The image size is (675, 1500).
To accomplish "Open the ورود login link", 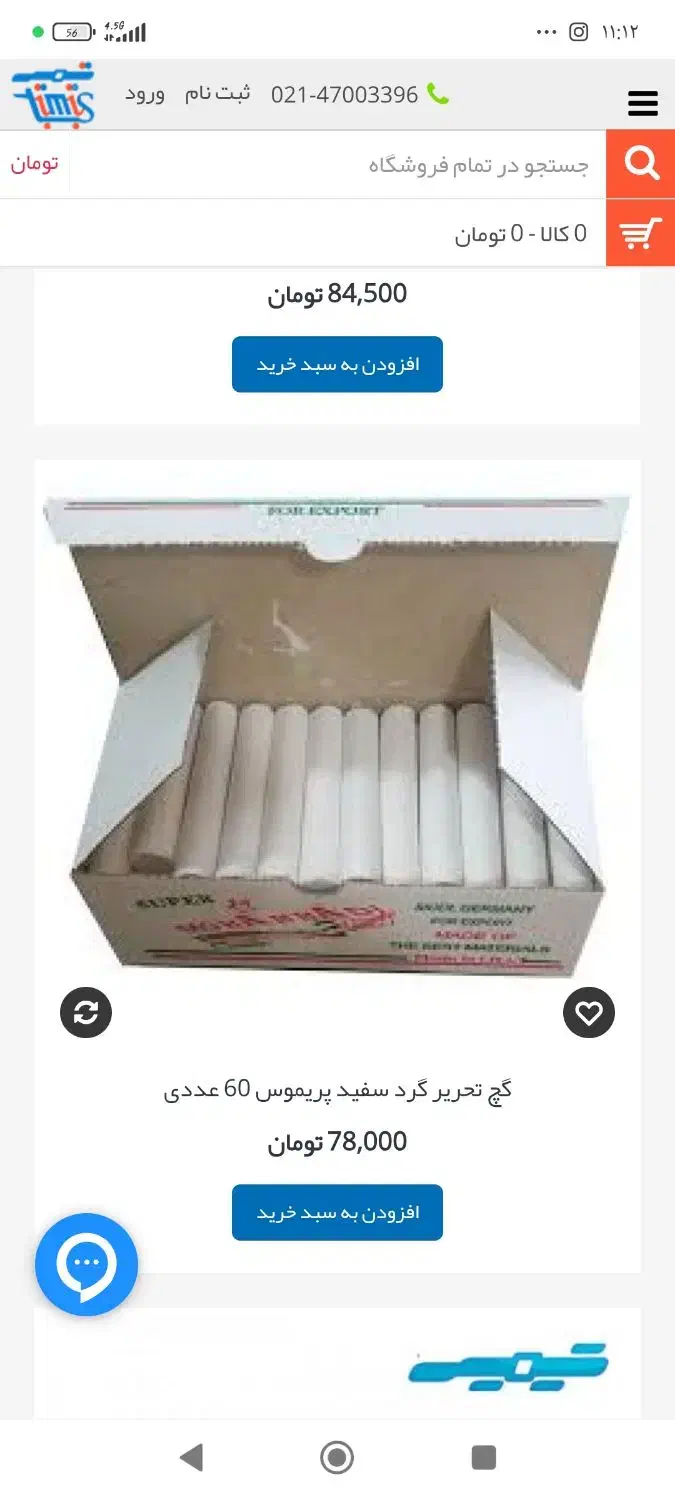I will (x=145, y=94).
